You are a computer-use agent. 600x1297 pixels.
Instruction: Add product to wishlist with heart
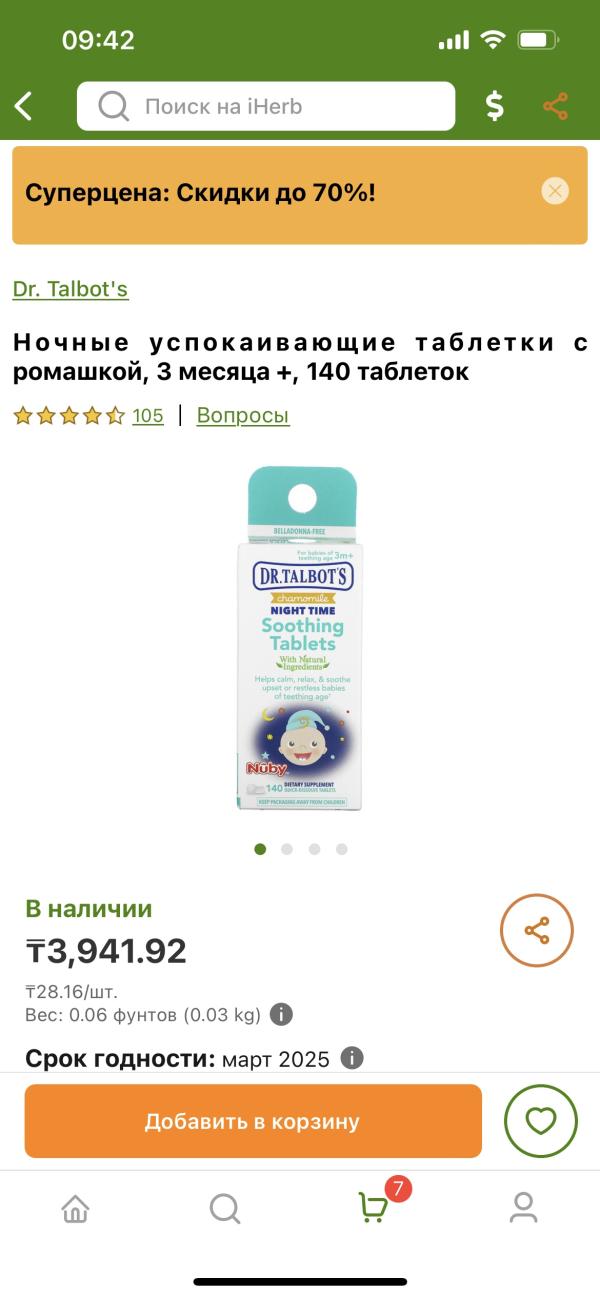pyautogui.click(x=540, y=1121)
